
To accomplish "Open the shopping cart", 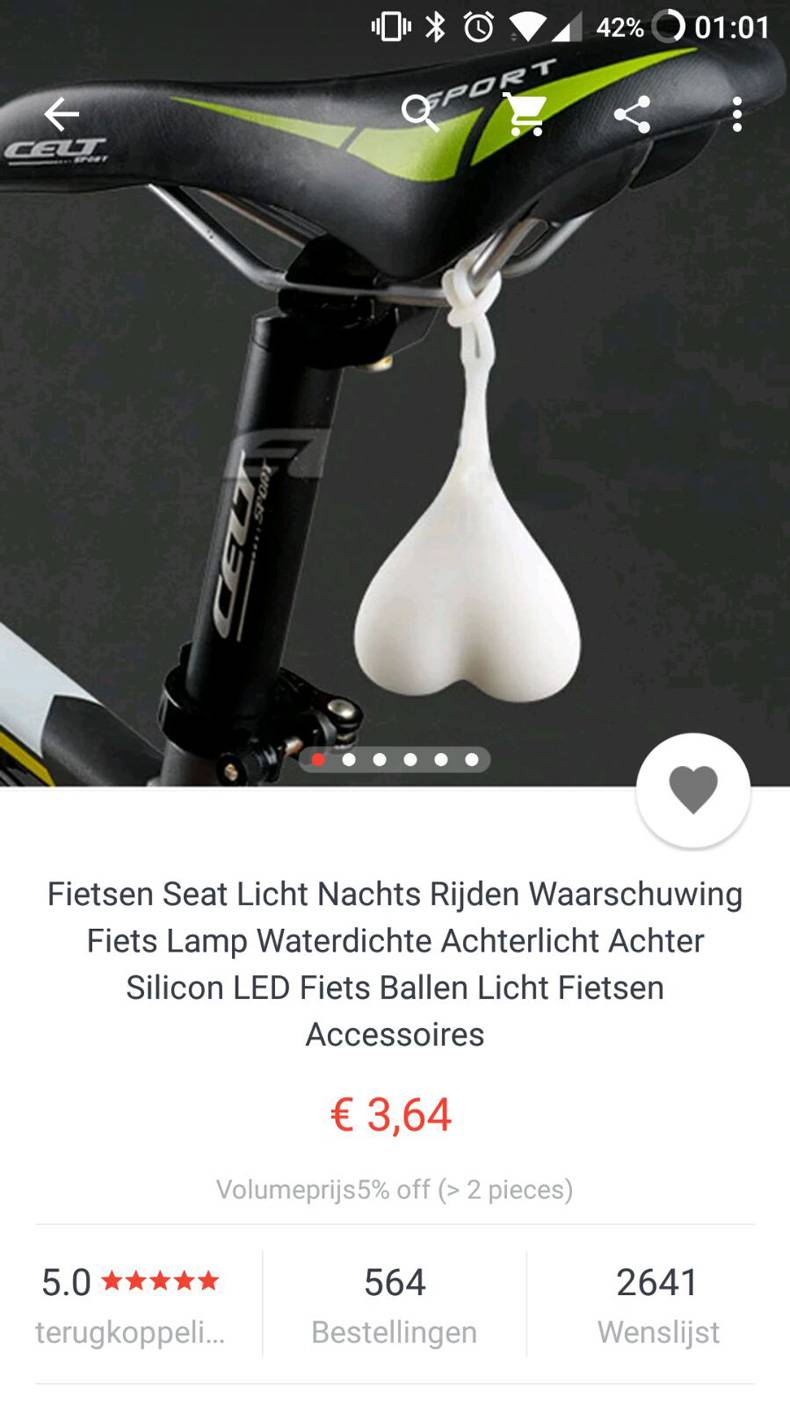I will pyautogui.click(x=525, y=115).
